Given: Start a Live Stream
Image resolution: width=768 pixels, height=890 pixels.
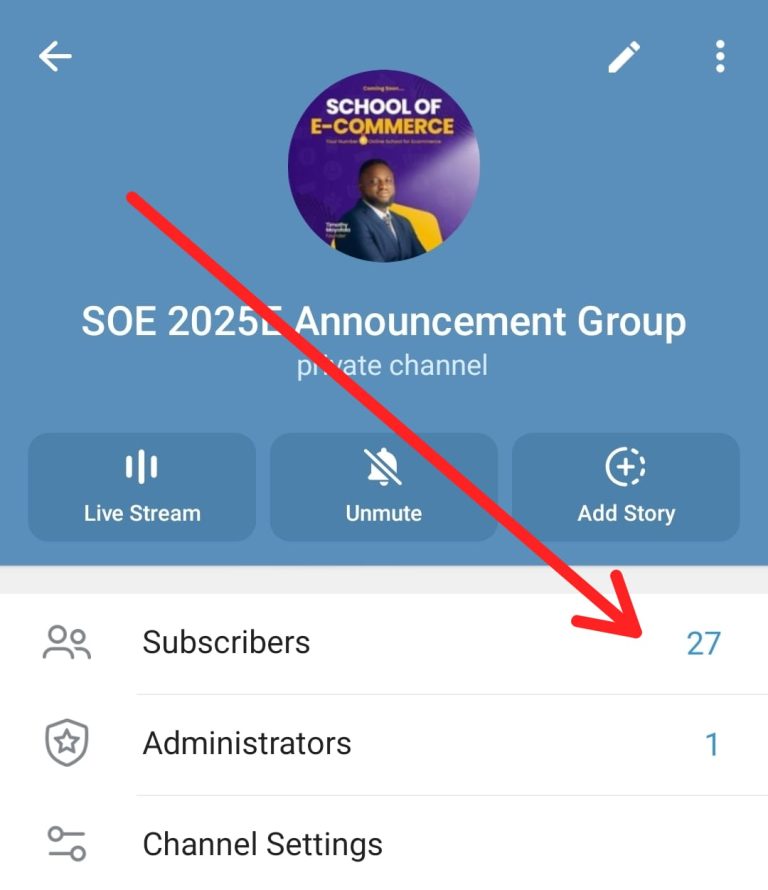Looking at the screenshot, I should point(142,487).
